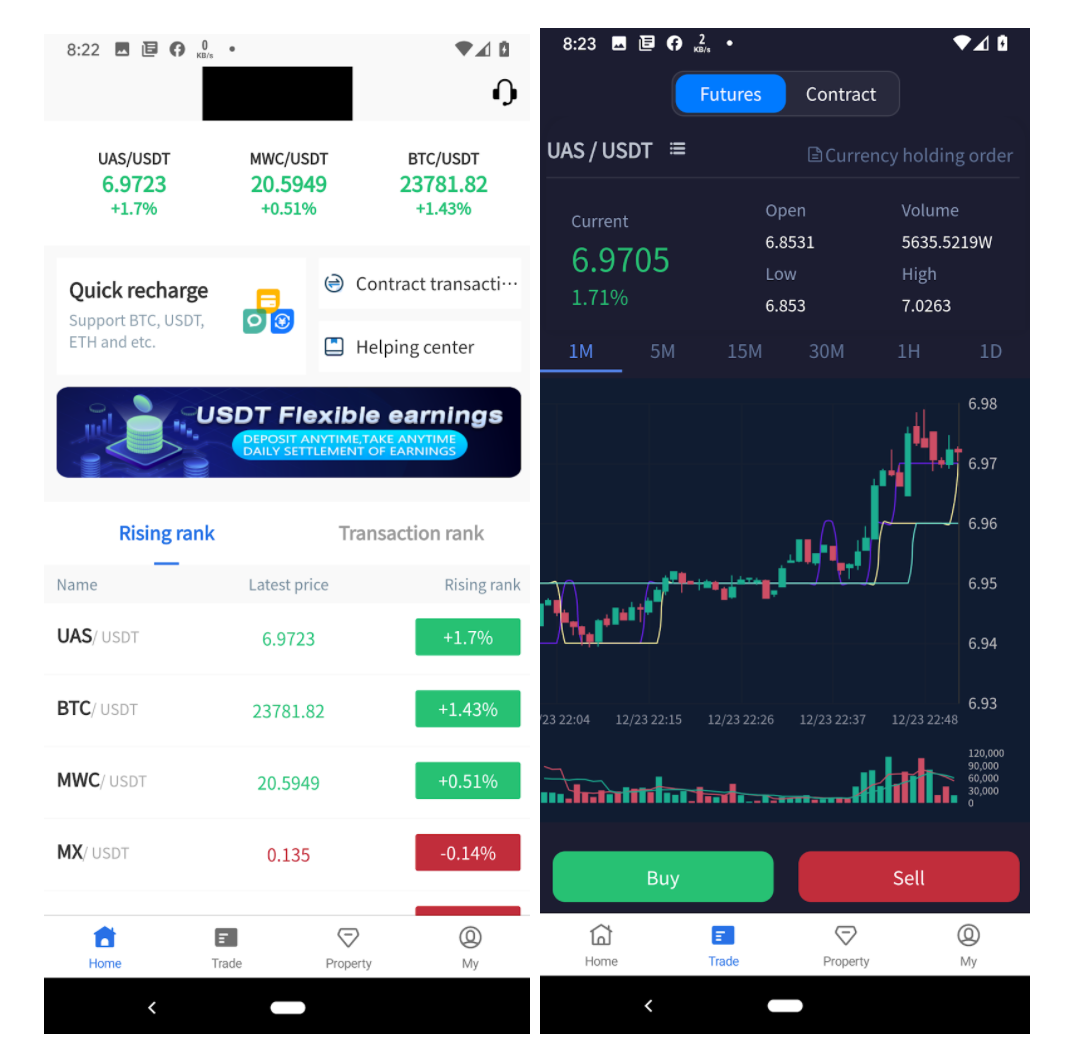Tap the red Sell button
The image size is (1086, 1048).
pyautogui.click(x=908, y=877)
